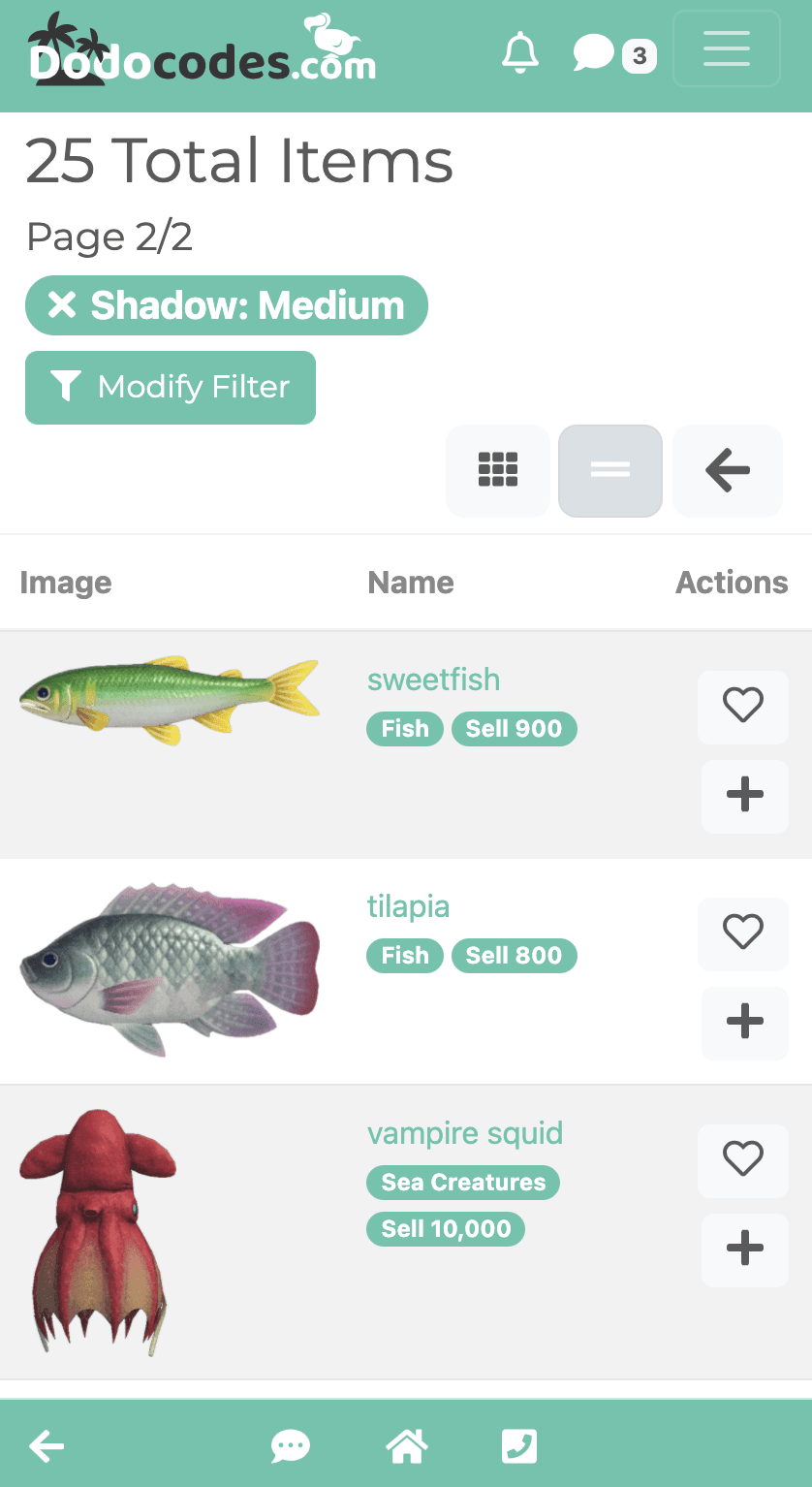Switch to list view
Viewport: 812px width, 1487px height.
(610, 470)
